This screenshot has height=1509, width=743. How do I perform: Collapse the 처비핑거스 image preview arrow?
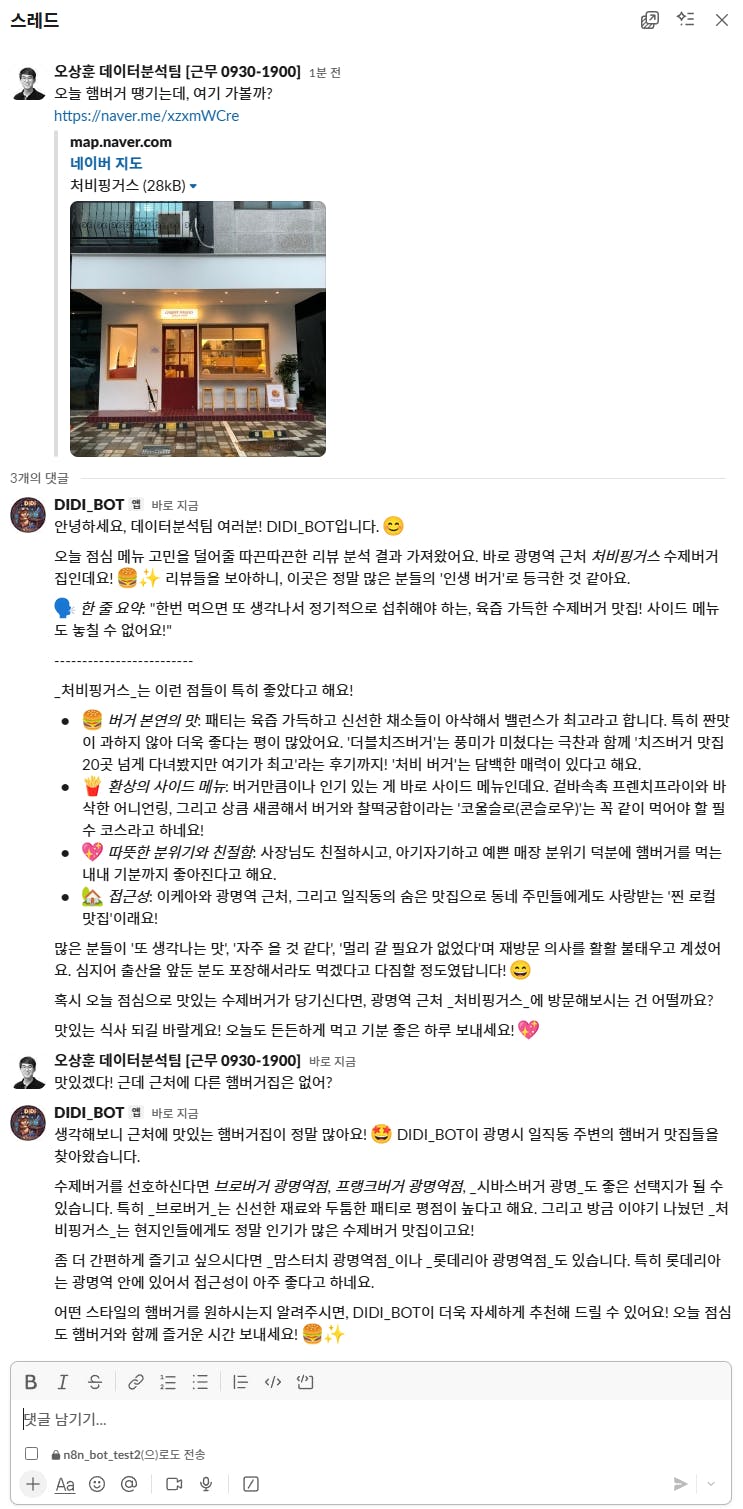pyautogui.click(x=193, y=186)
